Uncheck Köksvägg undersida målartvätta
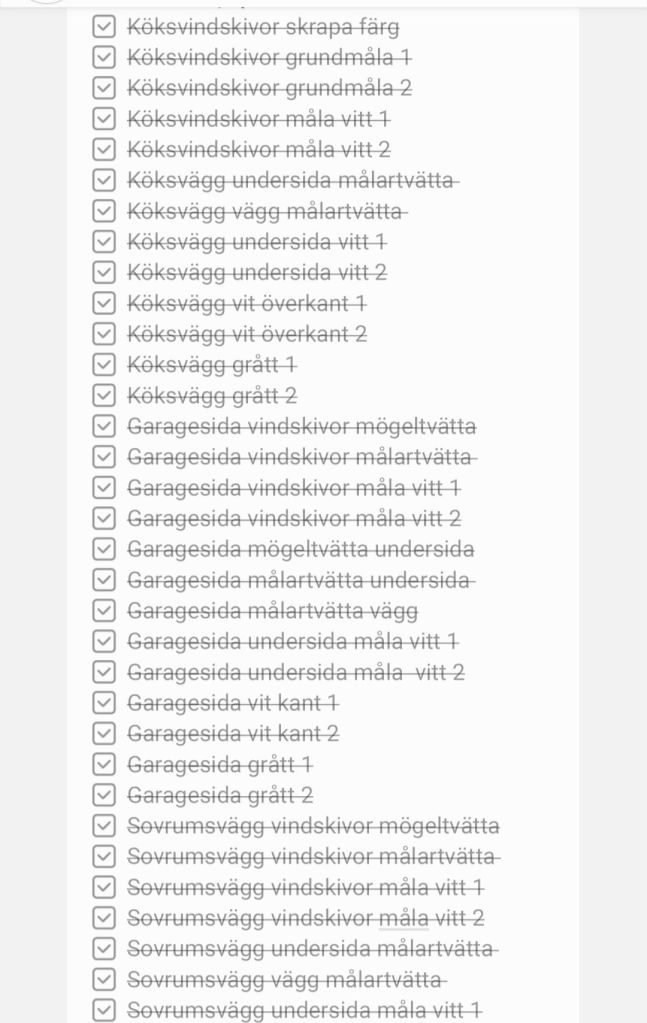The image size is (647, 1023). point(103,181)
